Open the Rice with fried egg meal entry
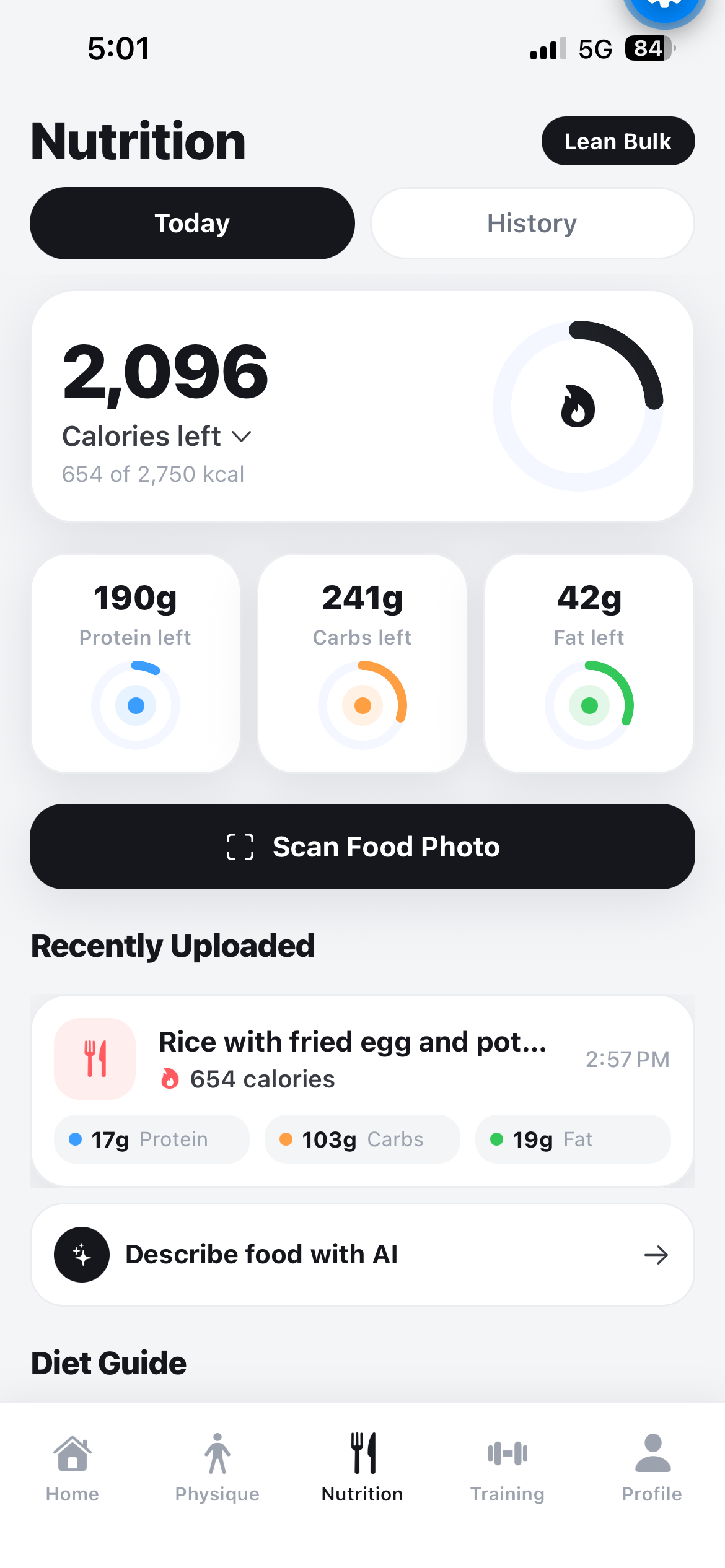This screenshot has width=725, height=1568. click(362, 1091)
